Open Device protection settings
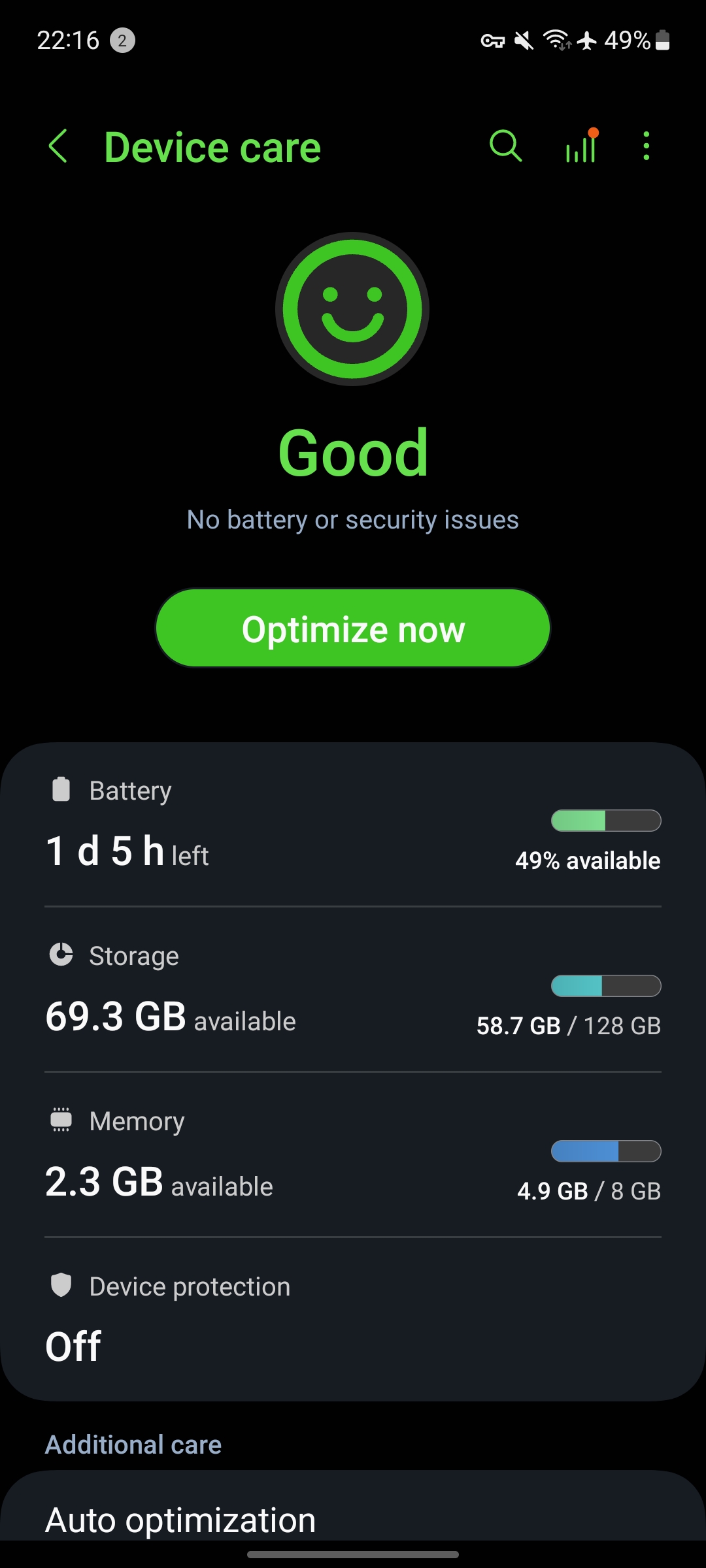The height and width of the screenshot is (1568, 706). pos(353,1318)
